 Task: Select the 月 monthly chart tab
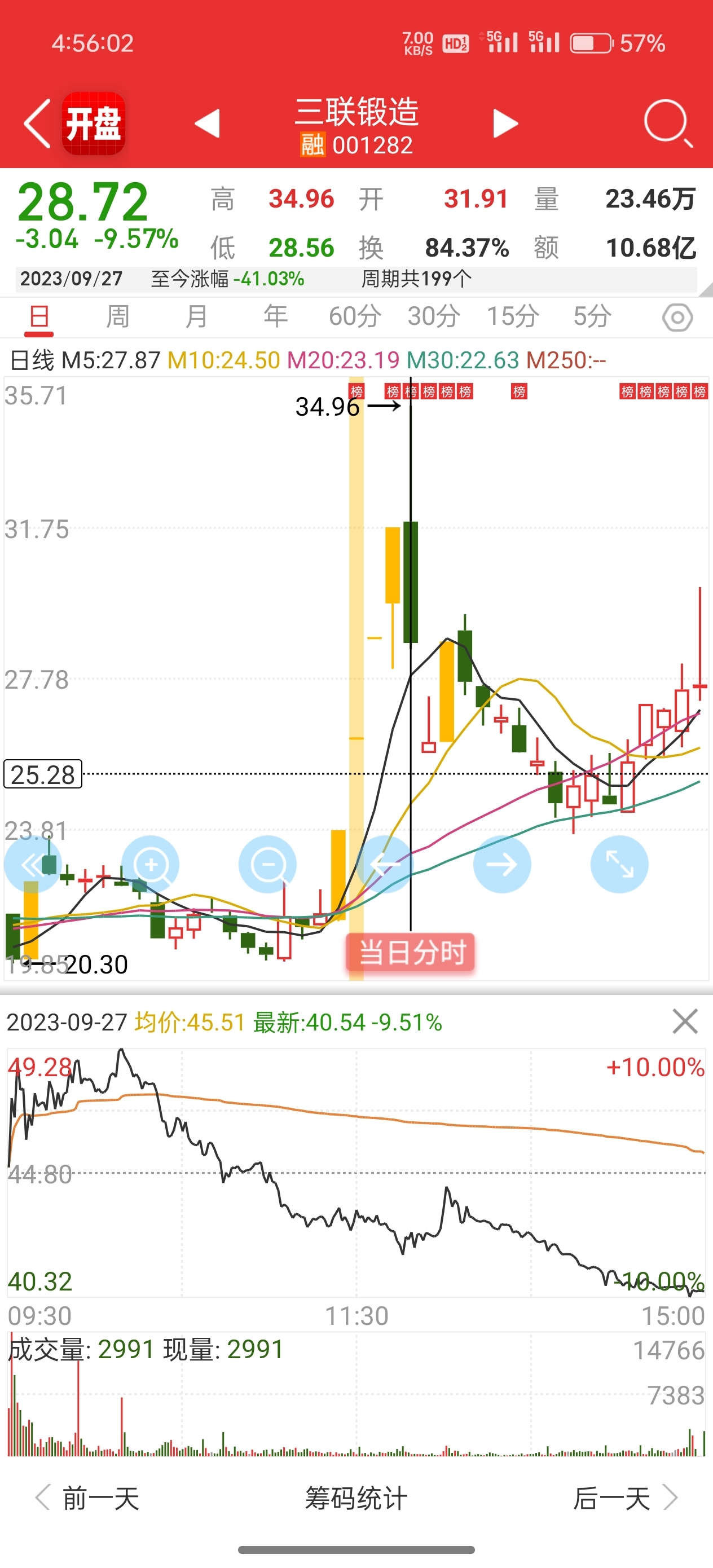[196, 316]
